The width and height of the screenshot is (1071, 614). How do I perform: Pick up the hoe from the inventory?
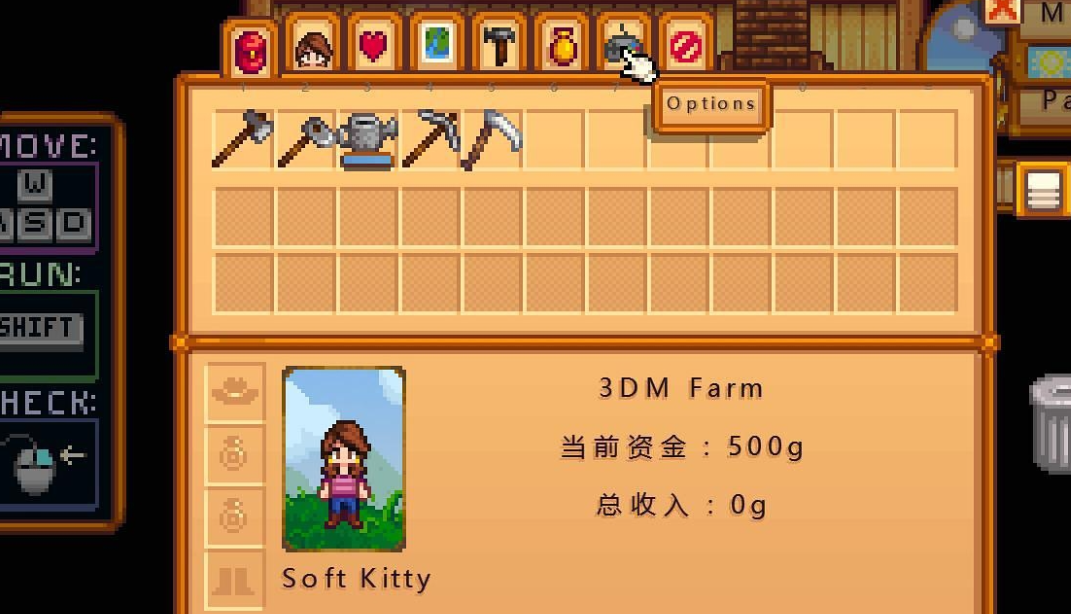(x=306, y=140)
